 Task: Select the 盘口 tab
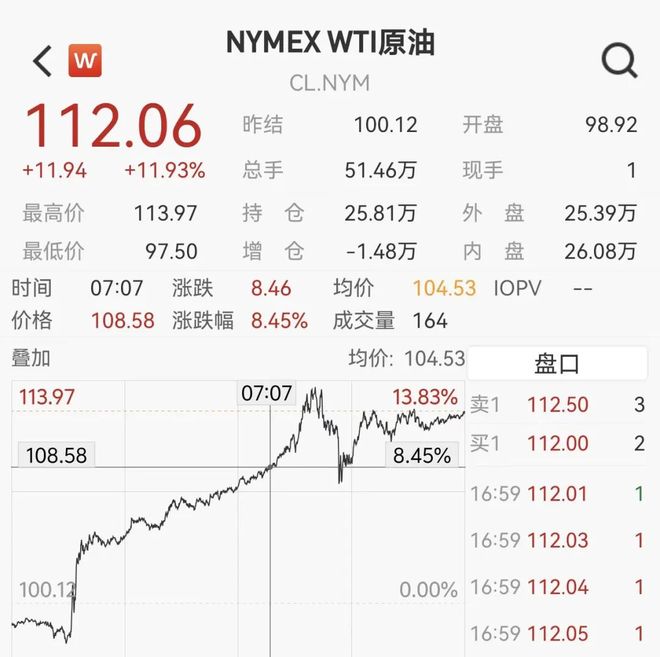tap(557, 363)
